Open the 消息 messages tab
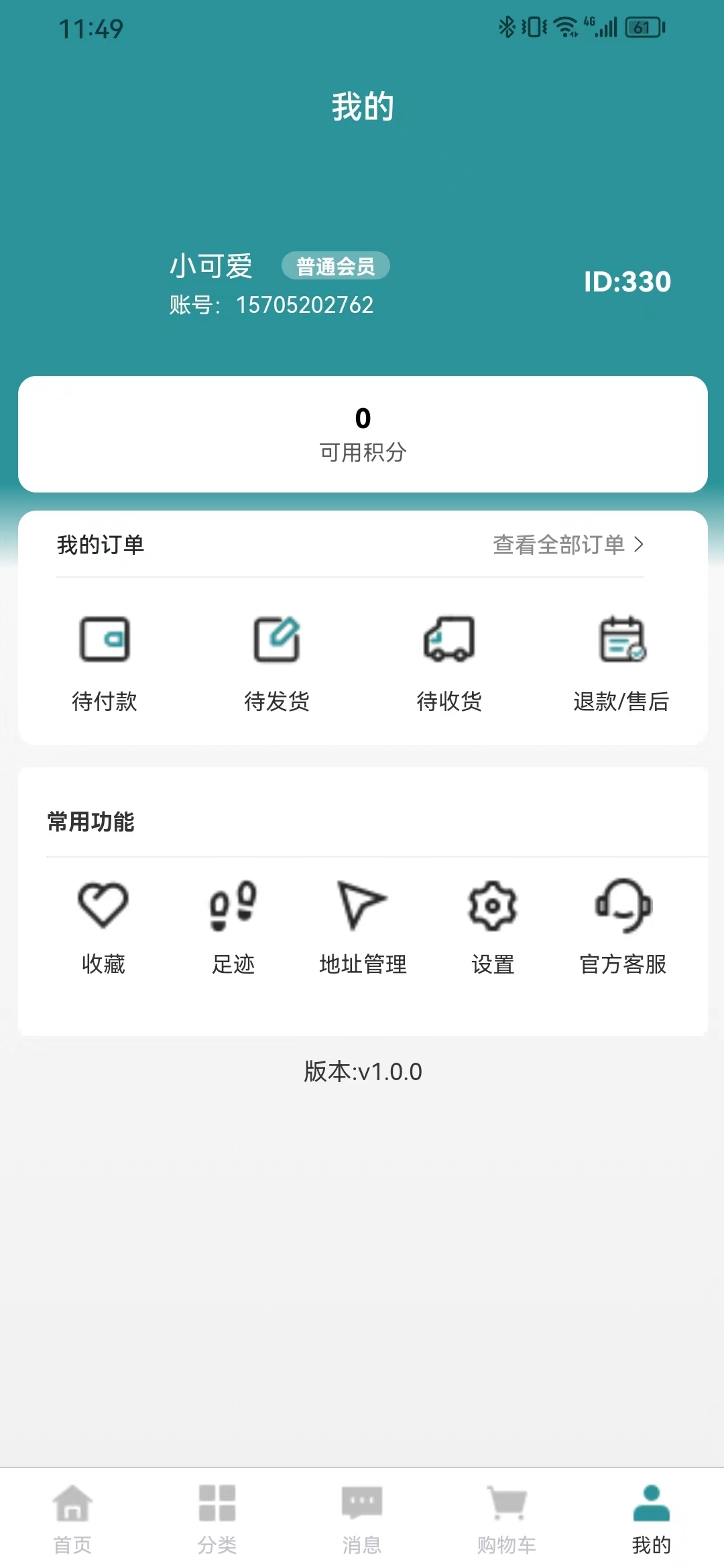724x1568 pixels. coord(362,1514)
